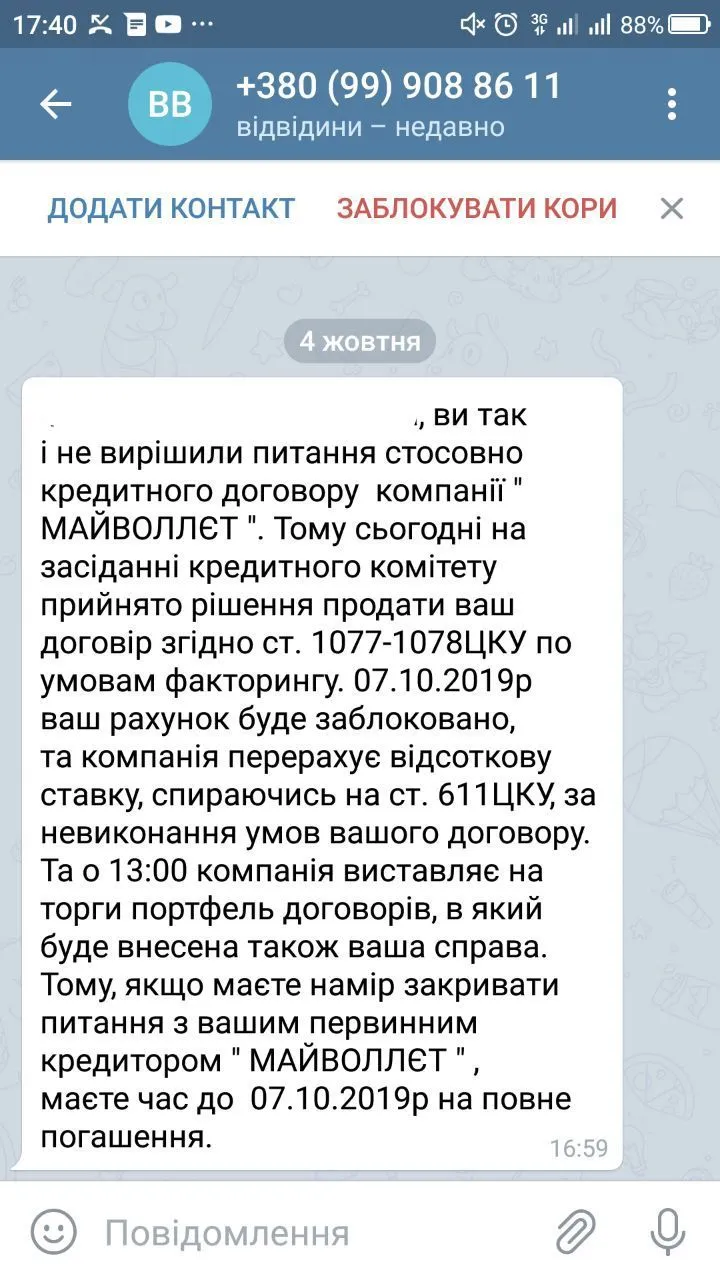The width and height of the screenshot is (720, 1280).
Task: Open the BB contact avatar
Action: click(170, 104)
